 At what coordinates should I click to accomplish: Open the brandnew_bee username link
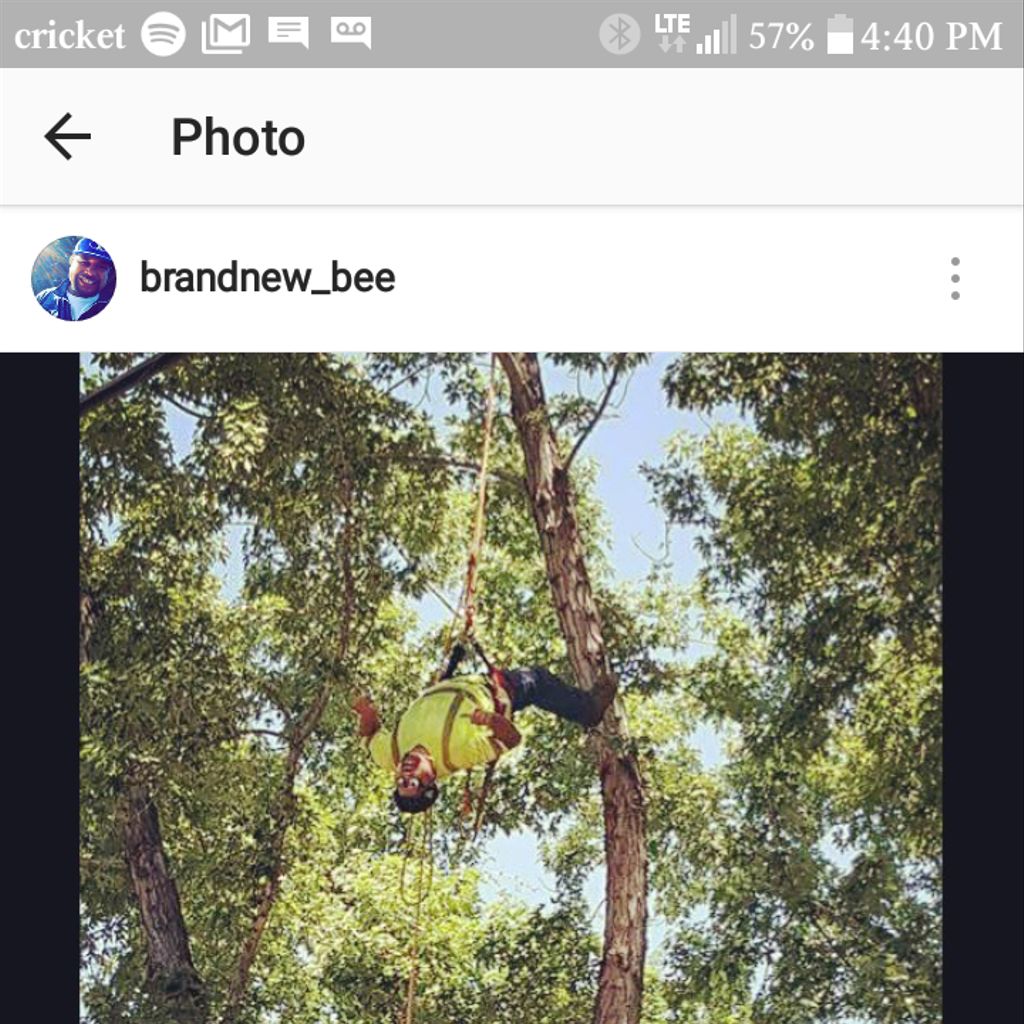click(x=267, y=278)
